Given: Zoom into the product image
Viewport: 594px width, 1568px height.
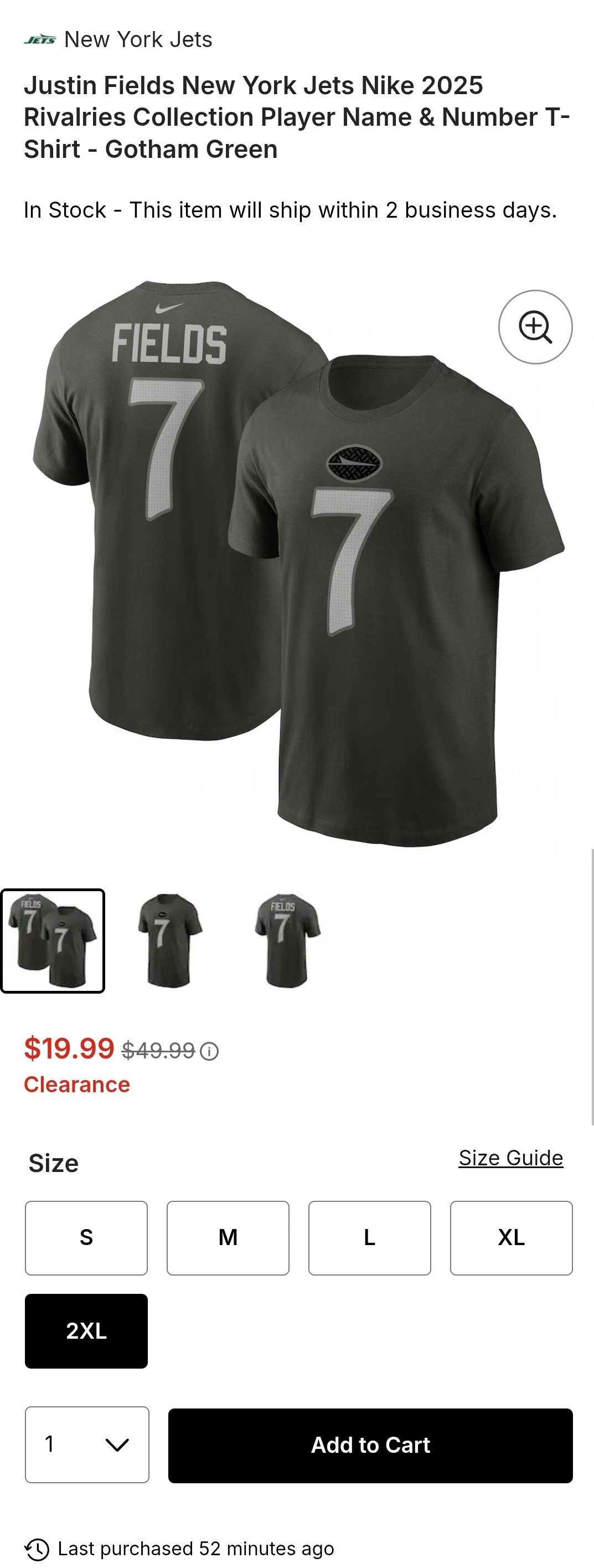Looking at the screenshot, I should (535, 327).
